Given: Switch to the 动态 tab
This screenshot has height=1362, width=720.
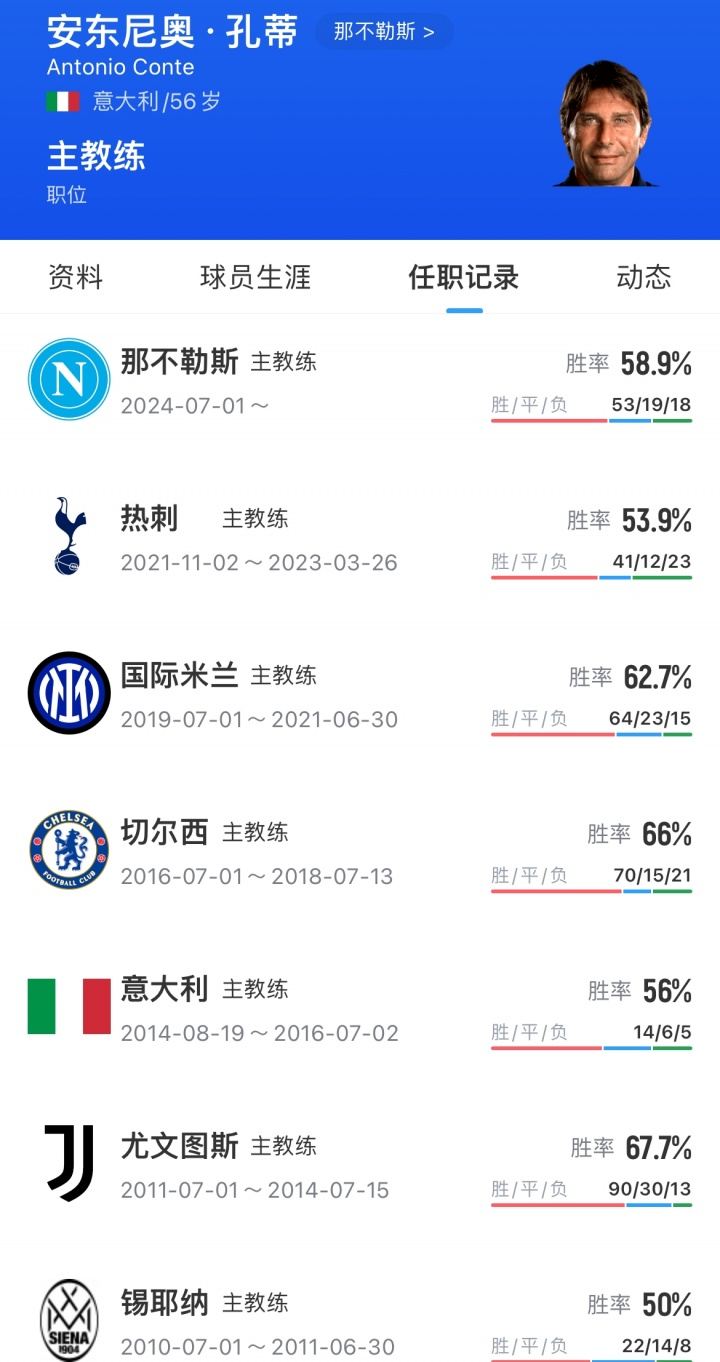Looking at the screenshot, I should (644, 277).
